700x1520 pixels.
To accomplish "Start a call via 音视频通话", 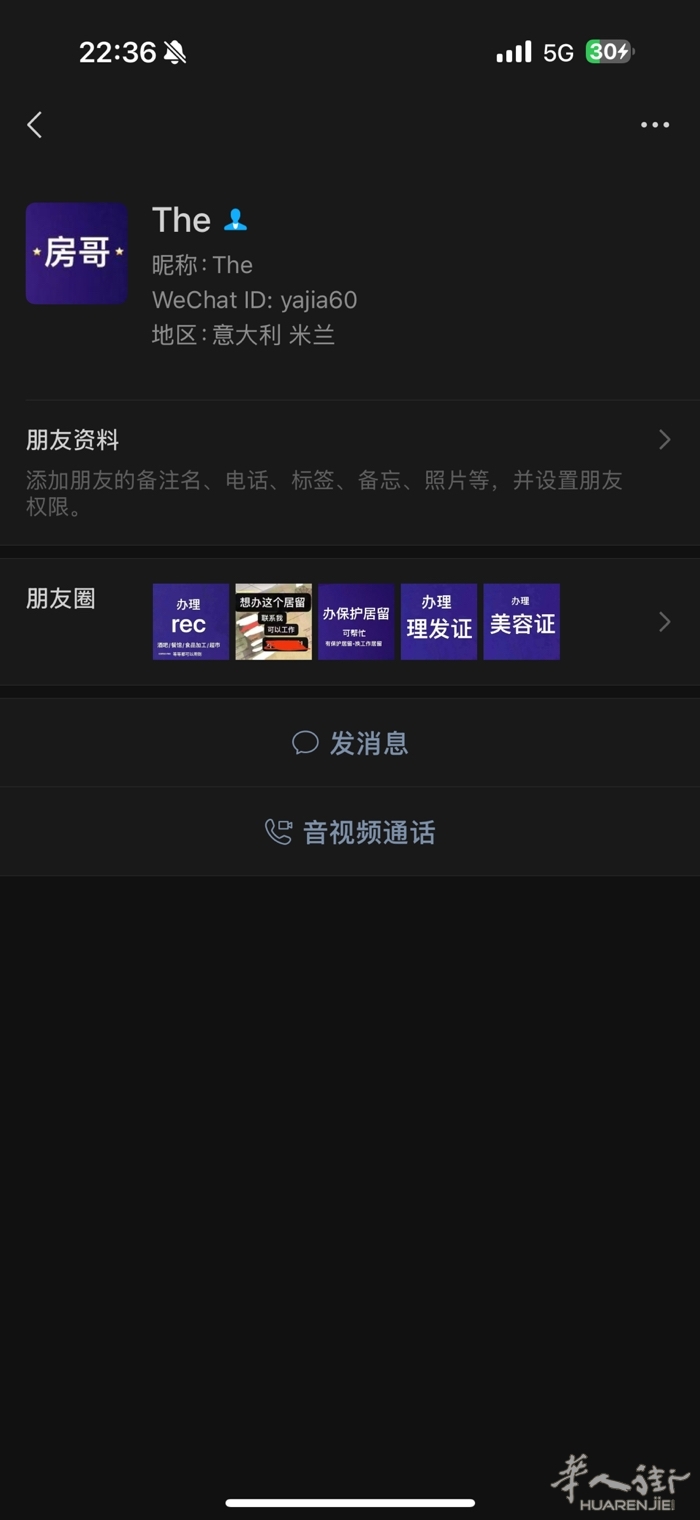I will coord(350,832).
